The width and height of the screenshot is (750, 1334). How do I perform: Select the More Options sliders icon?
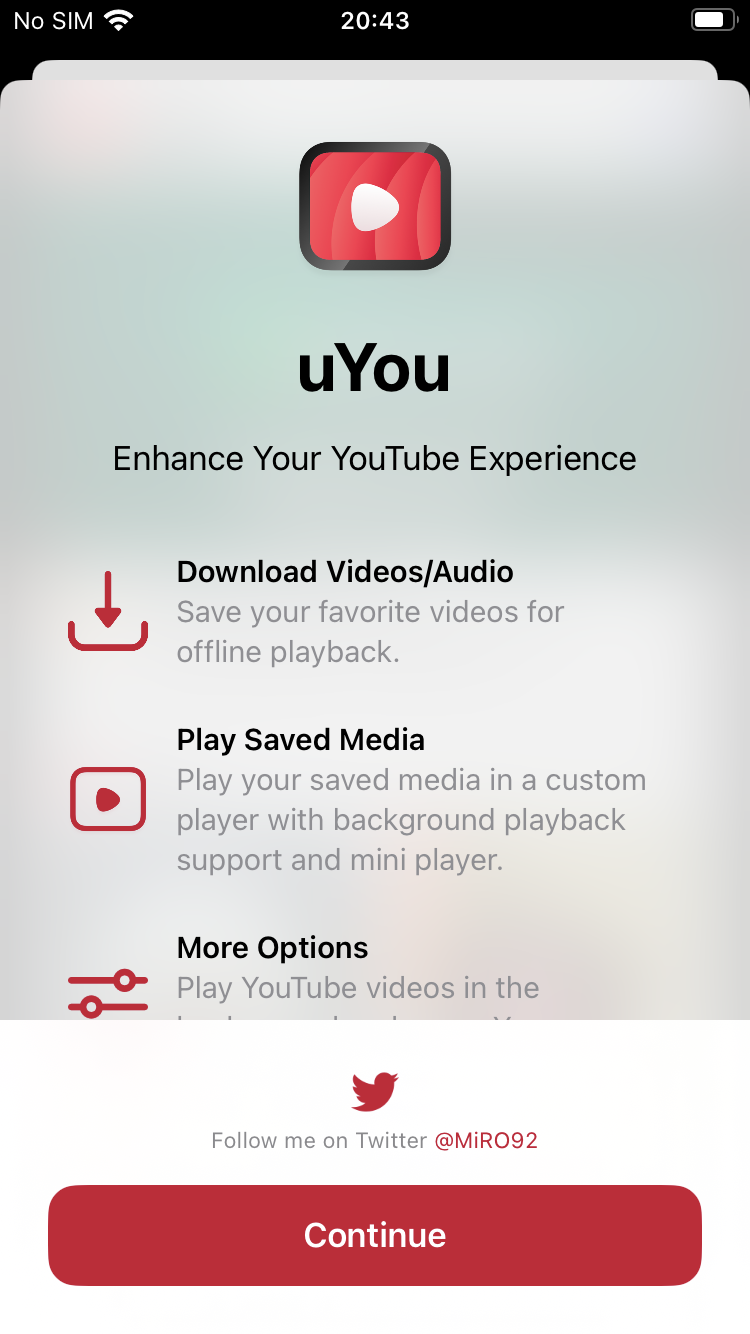(x=107, y=992)
